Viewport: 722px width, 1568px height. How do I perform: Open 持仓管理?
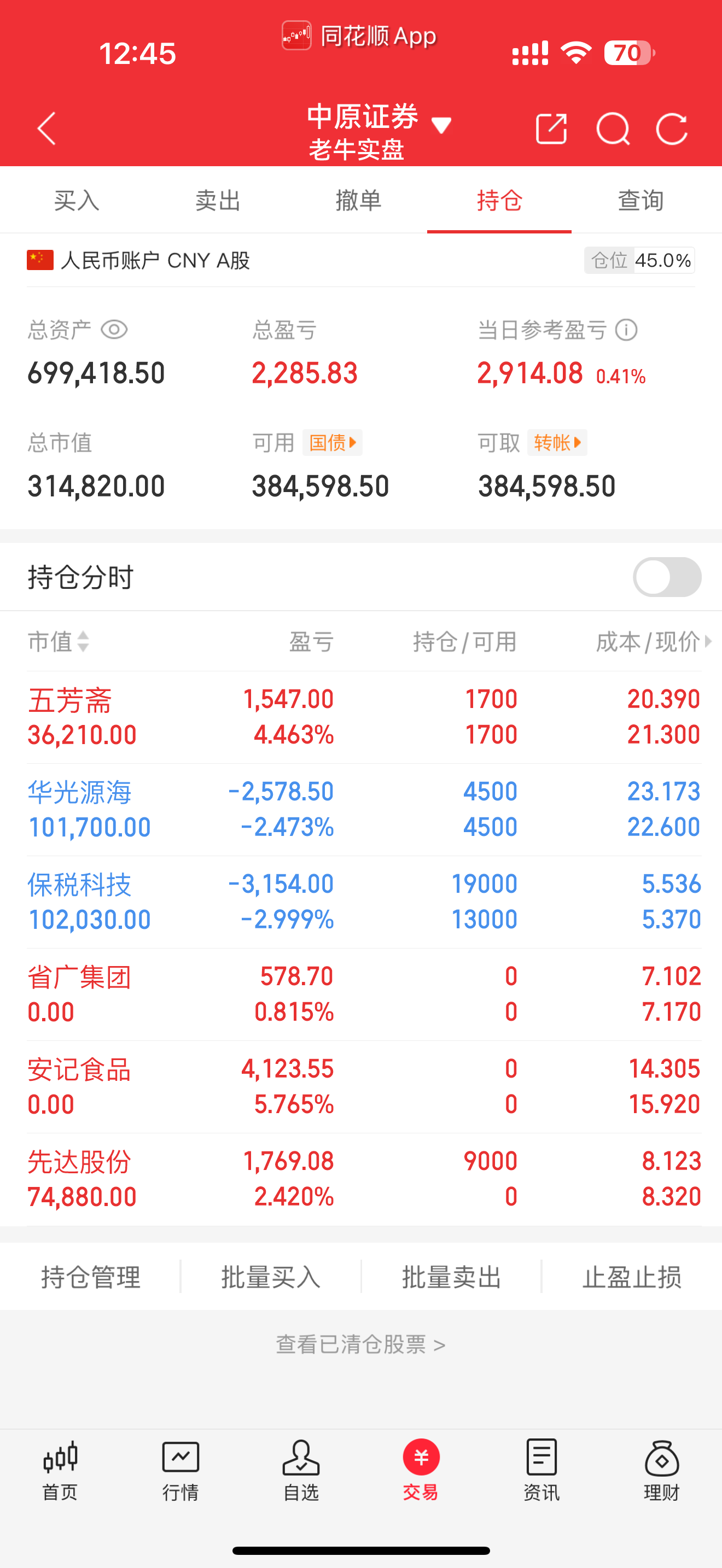[x=91, y=1277]
